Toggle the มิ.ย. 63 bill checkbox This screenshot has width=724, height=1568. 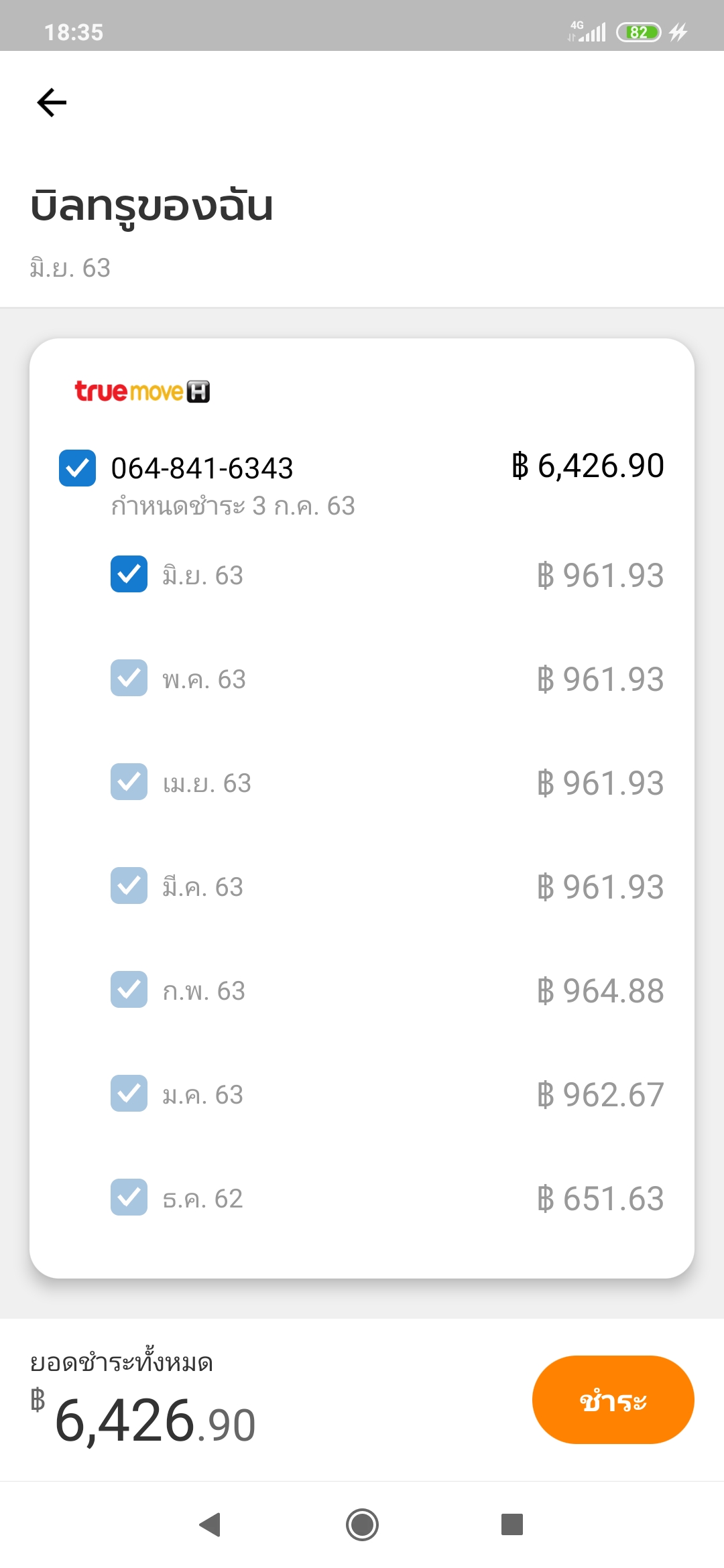pyautogui.click(x=129, y=574)
